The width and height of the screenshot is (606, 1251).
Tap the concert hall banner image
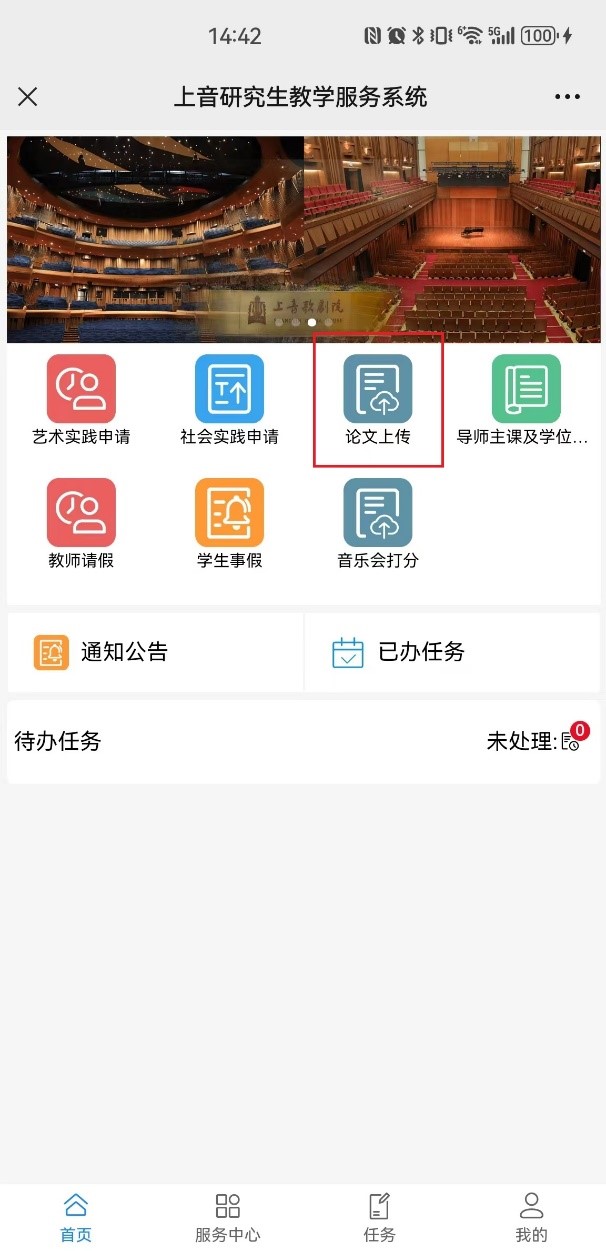[303, 240]
